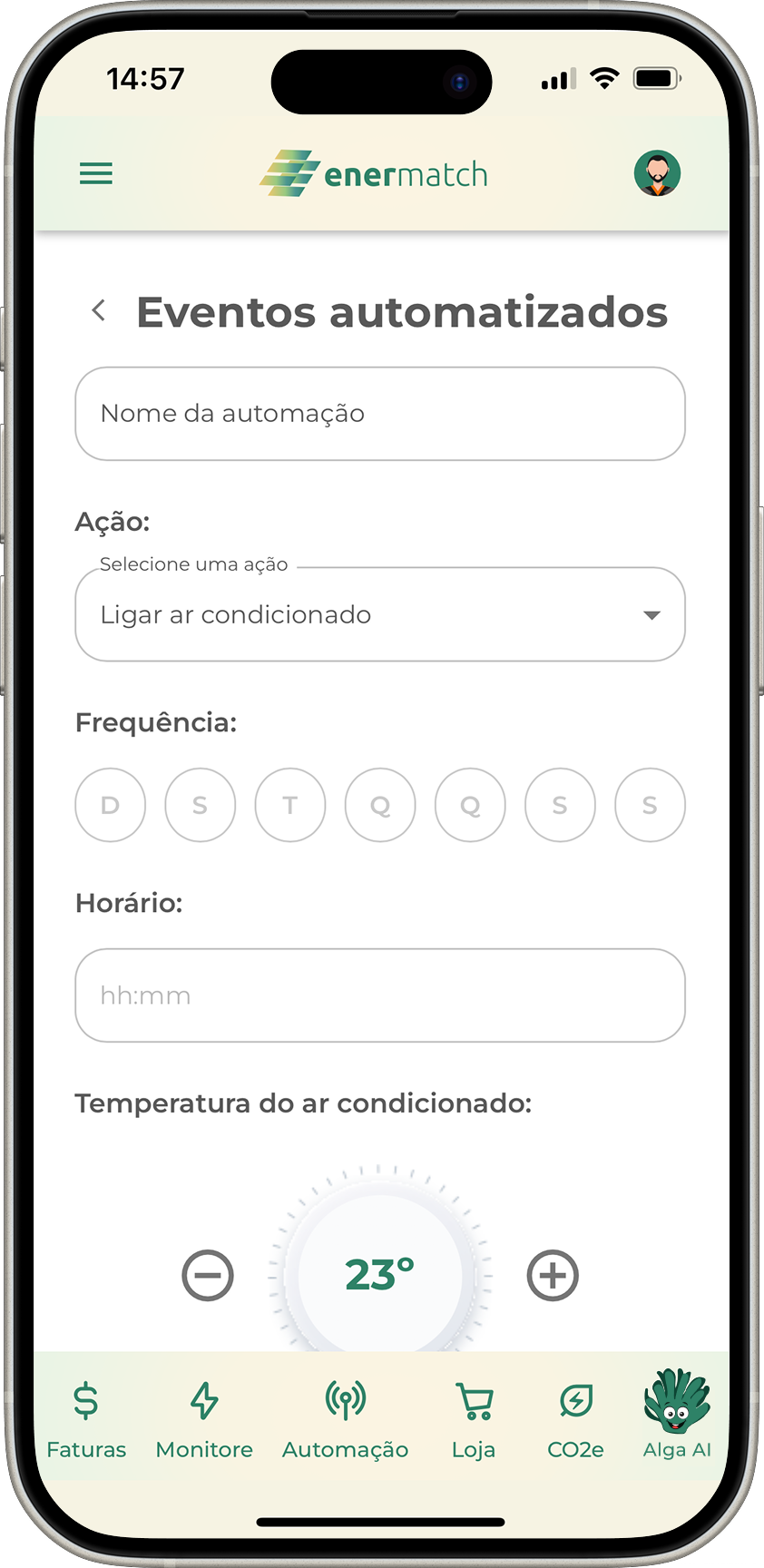
Task: Switch to the Monitore tab
Action: click(x=204, y=1420)
